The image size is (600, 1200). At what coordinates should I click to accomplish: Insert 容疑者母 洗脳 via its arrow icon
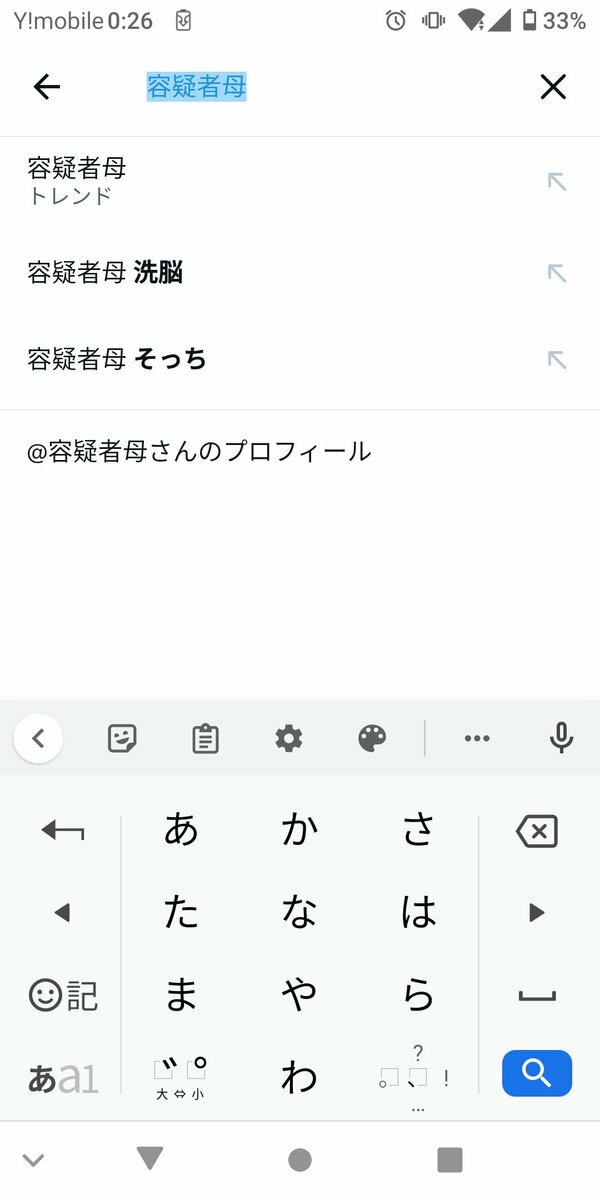pos(557,272)
